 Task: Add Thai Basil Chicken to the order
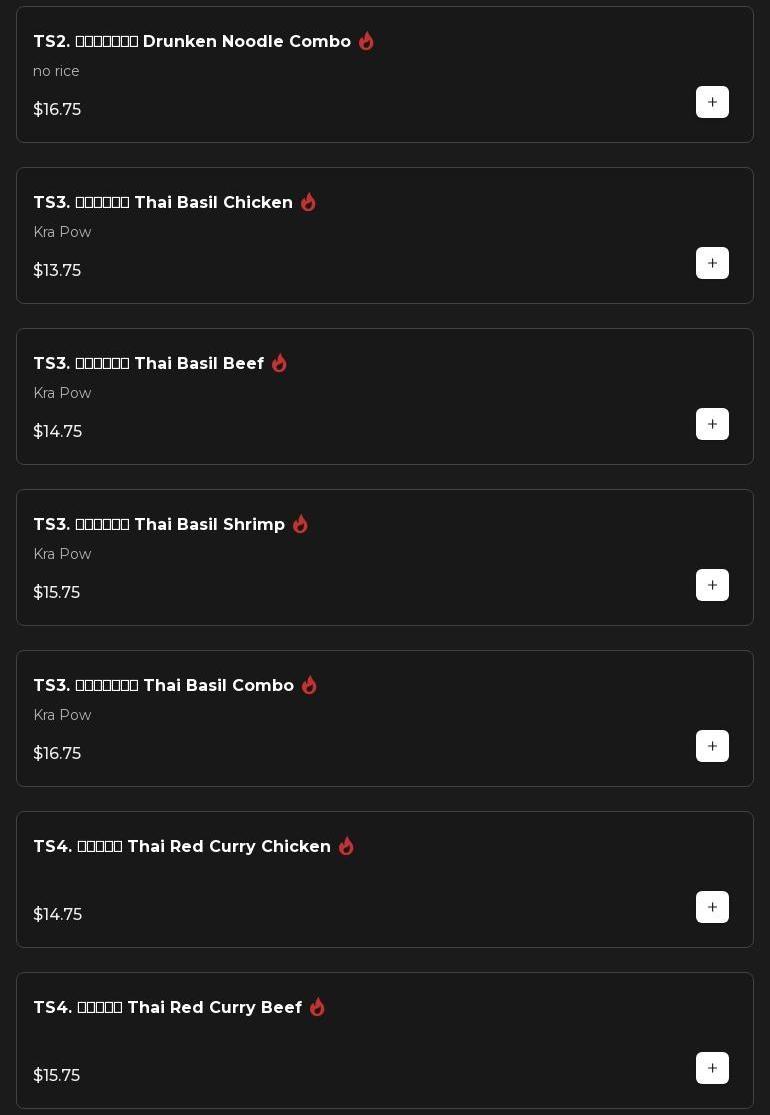point(712,263)
